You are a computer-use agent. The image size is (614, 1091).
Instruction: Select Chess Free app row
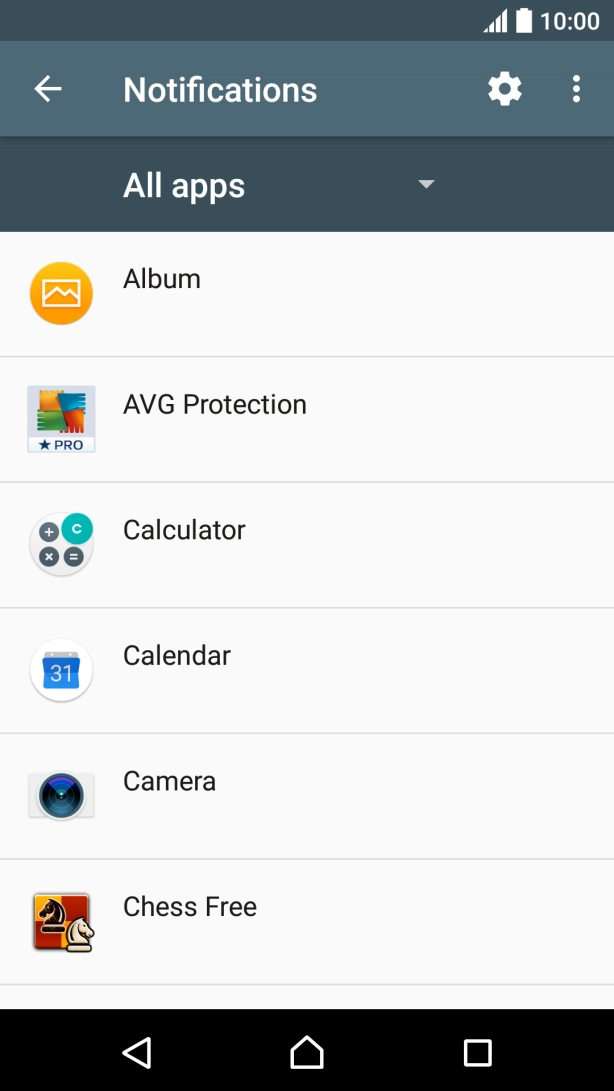(x=307, y=921)
